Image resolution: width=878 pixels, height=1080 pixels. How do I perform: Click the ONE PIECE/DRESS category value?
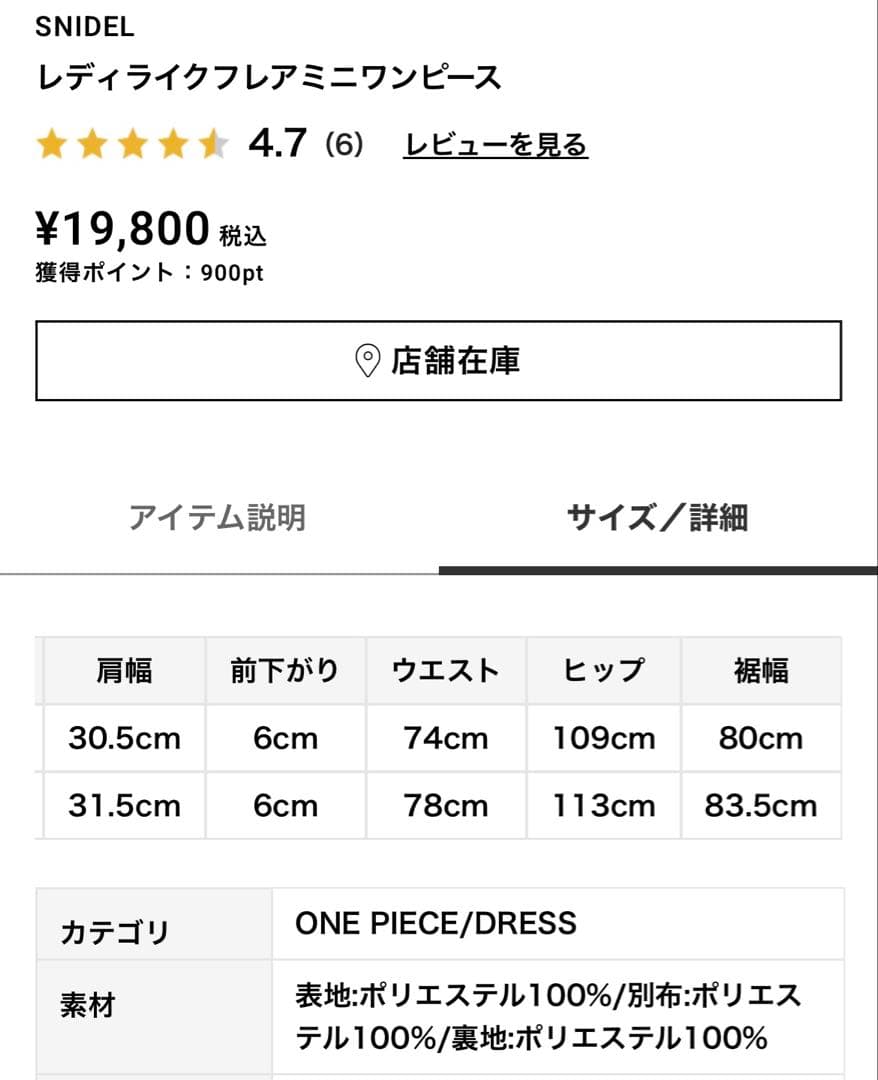coord(436,924)
